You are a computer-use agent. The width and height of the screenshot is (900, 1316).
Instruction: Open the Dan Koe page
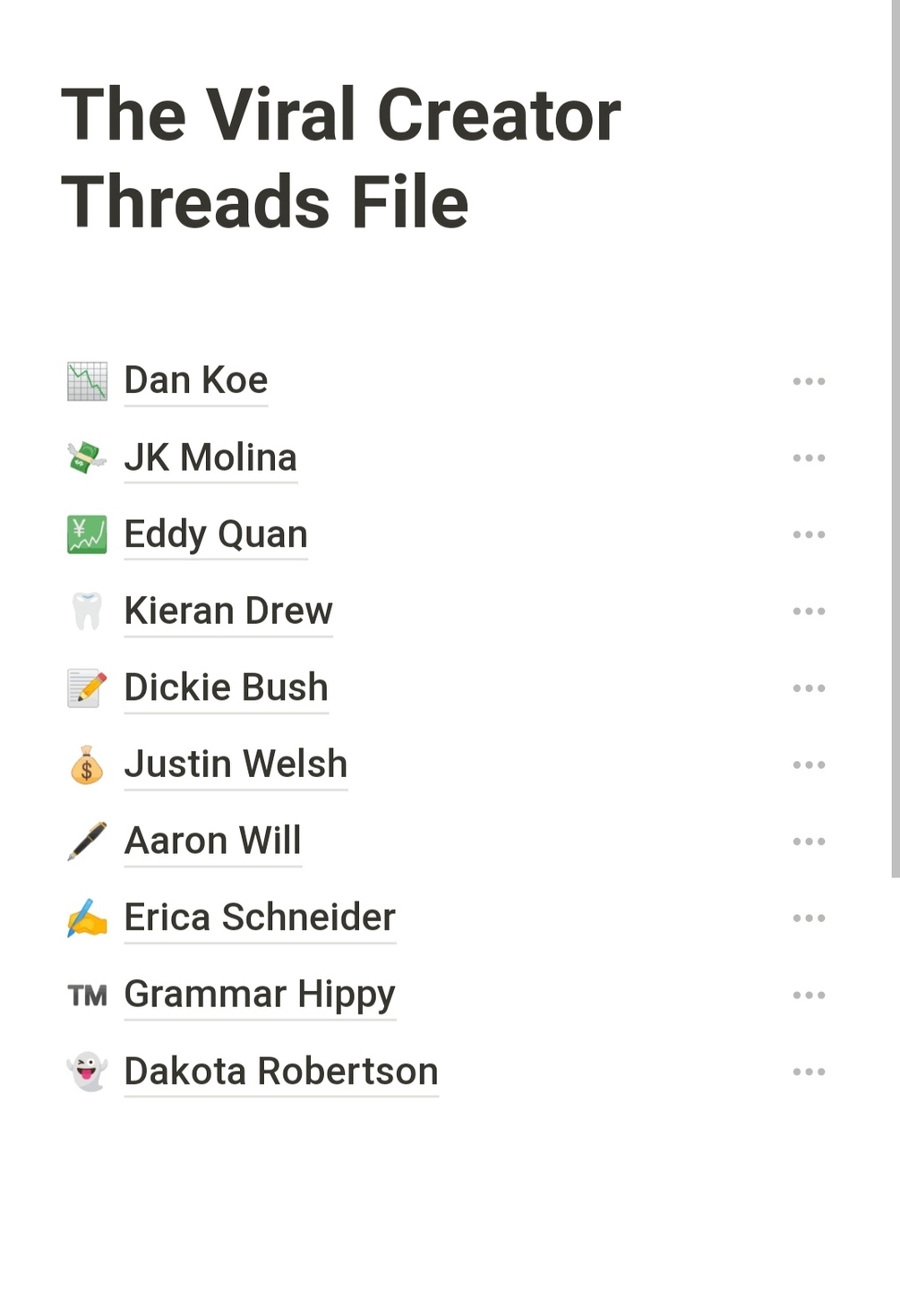pos(195,380)
